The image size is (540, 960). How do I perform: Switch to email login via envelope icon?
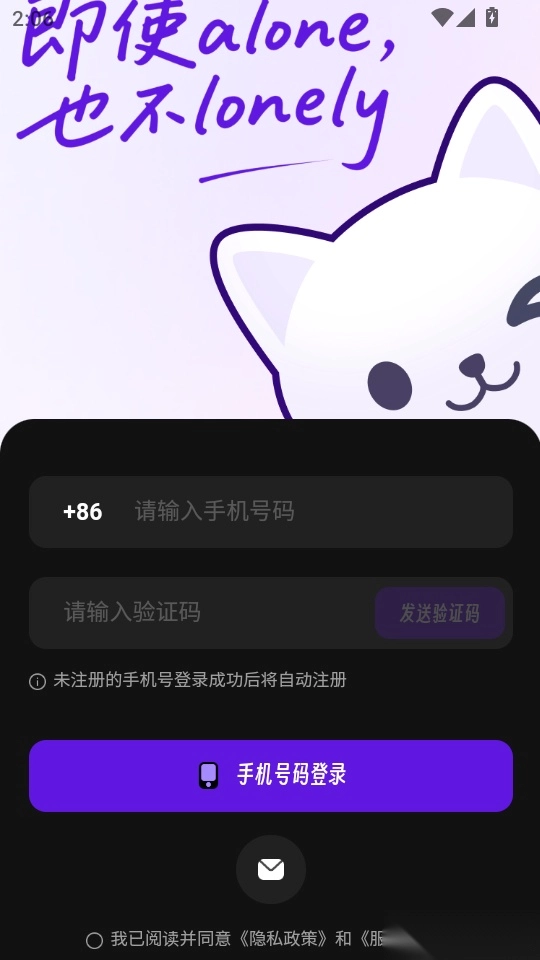click(271, 869)
